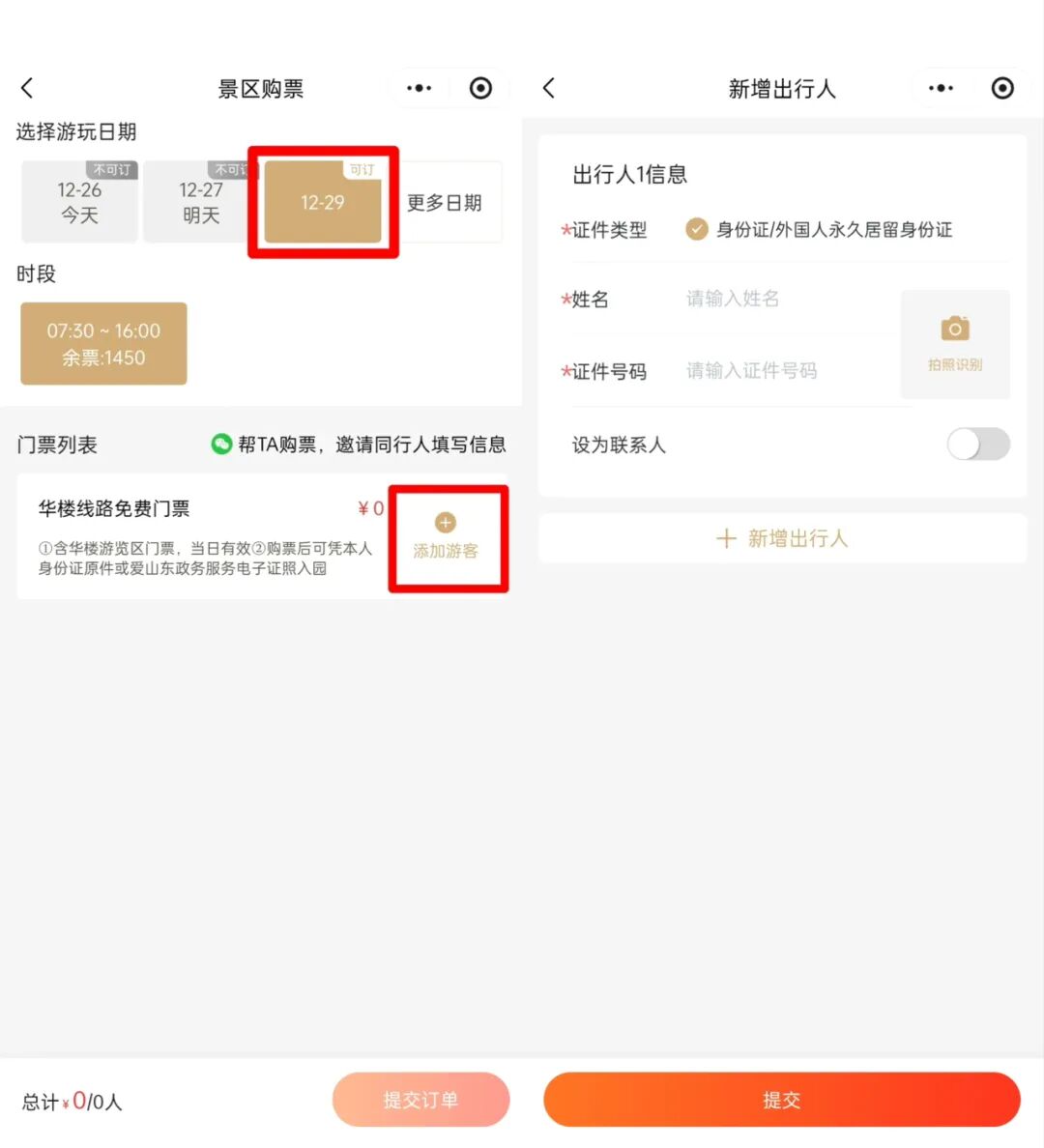Tap the orange 提交 button
The height and width of the screenshot is (1148, 1044).
coord(782,1100)
